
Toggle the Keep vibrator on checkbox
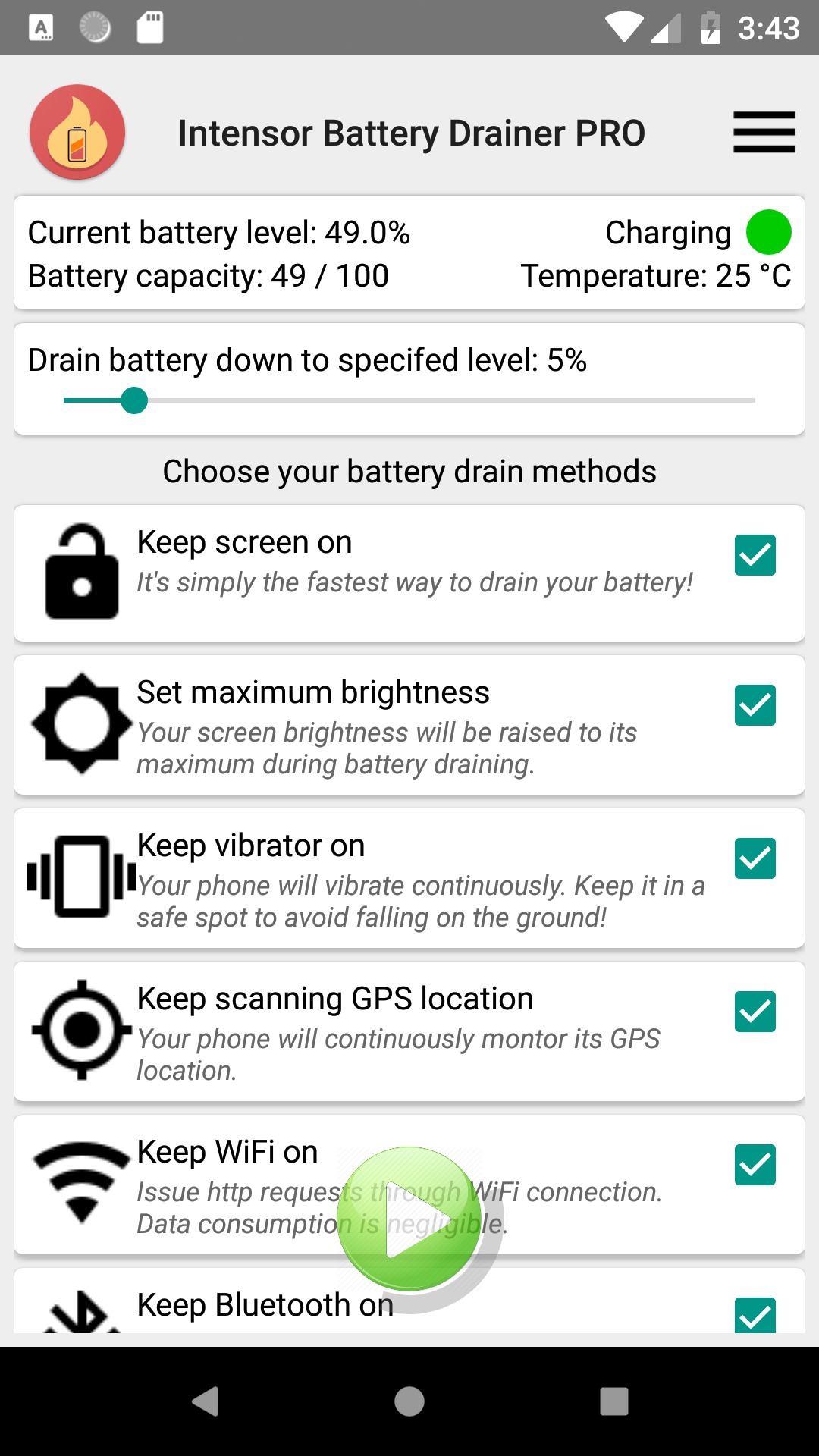click(x=755, y=858)
